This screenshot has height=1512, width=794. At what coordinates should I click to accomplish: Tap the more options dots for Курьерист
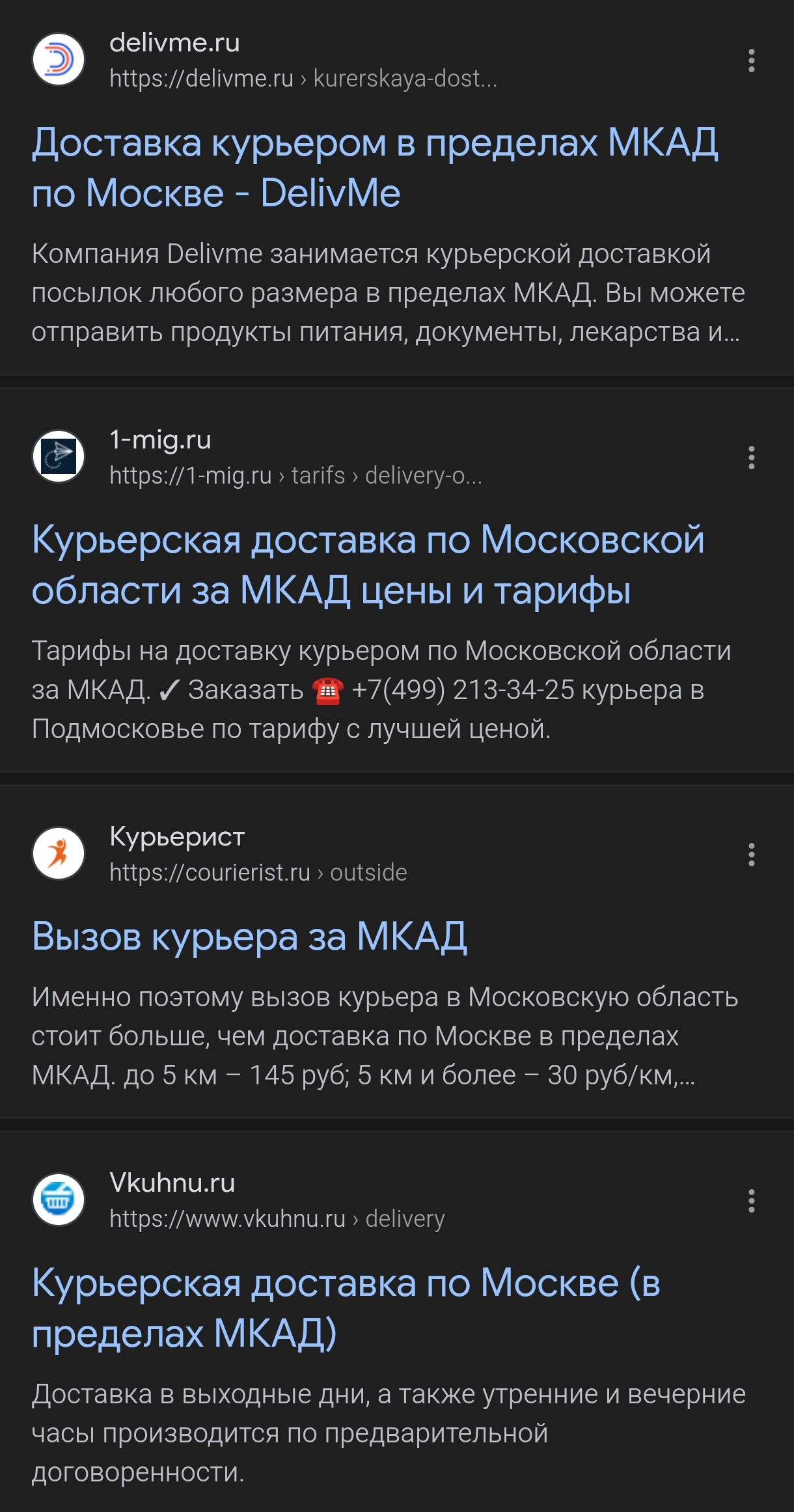point(751,855)
